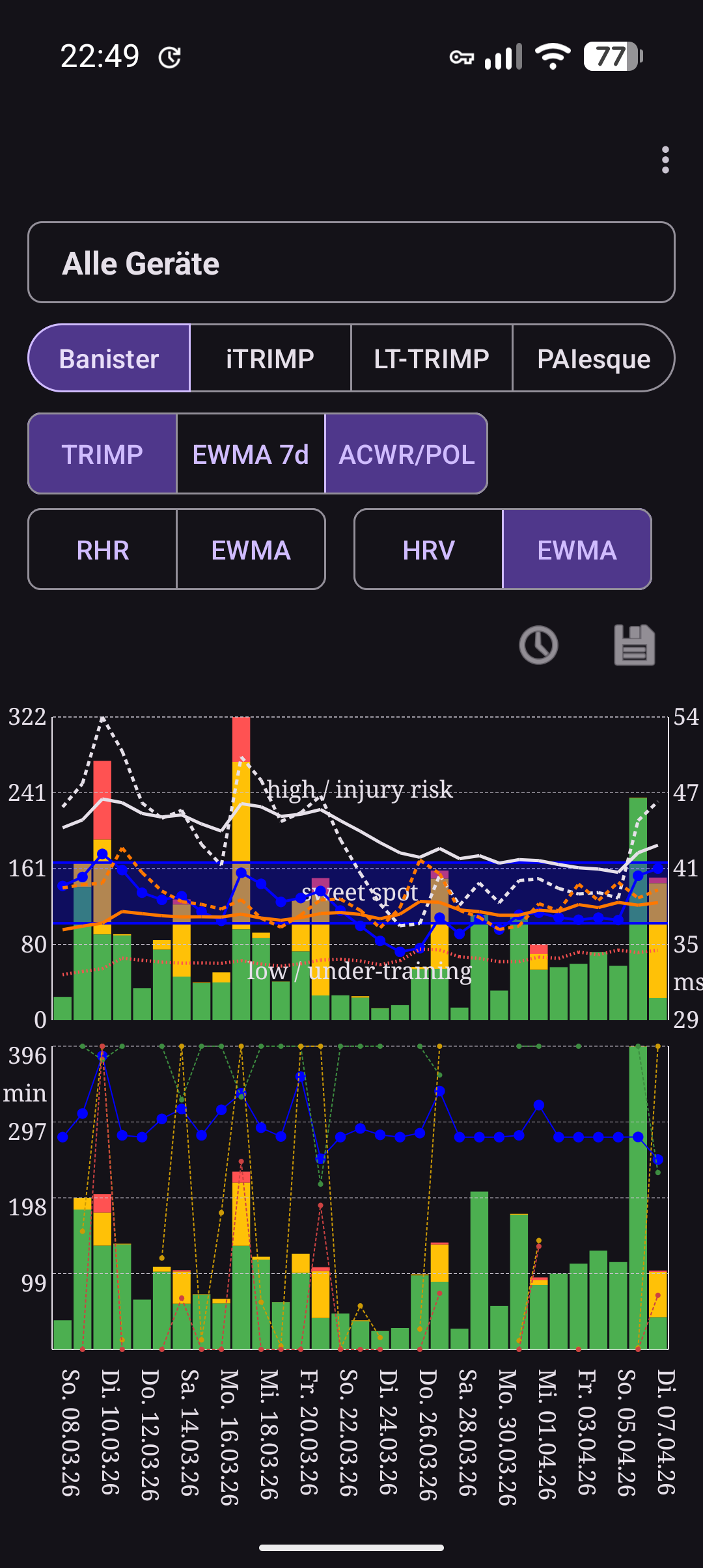Select the Banister model tab
The width and height of the screenshot is (703, 1568).
(x=109, y=358)
